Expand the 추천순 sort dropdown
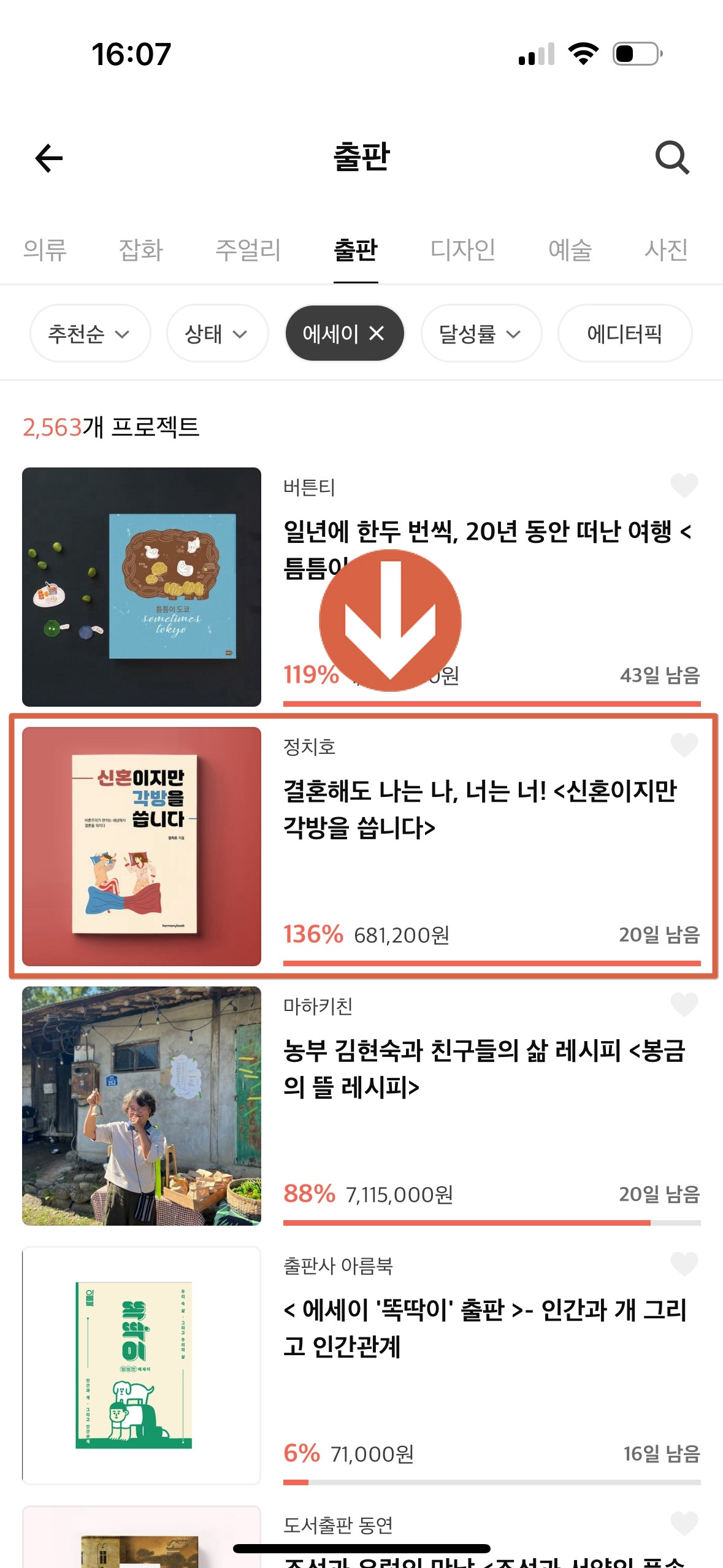723x1568 pixels. tap(90, 334)
